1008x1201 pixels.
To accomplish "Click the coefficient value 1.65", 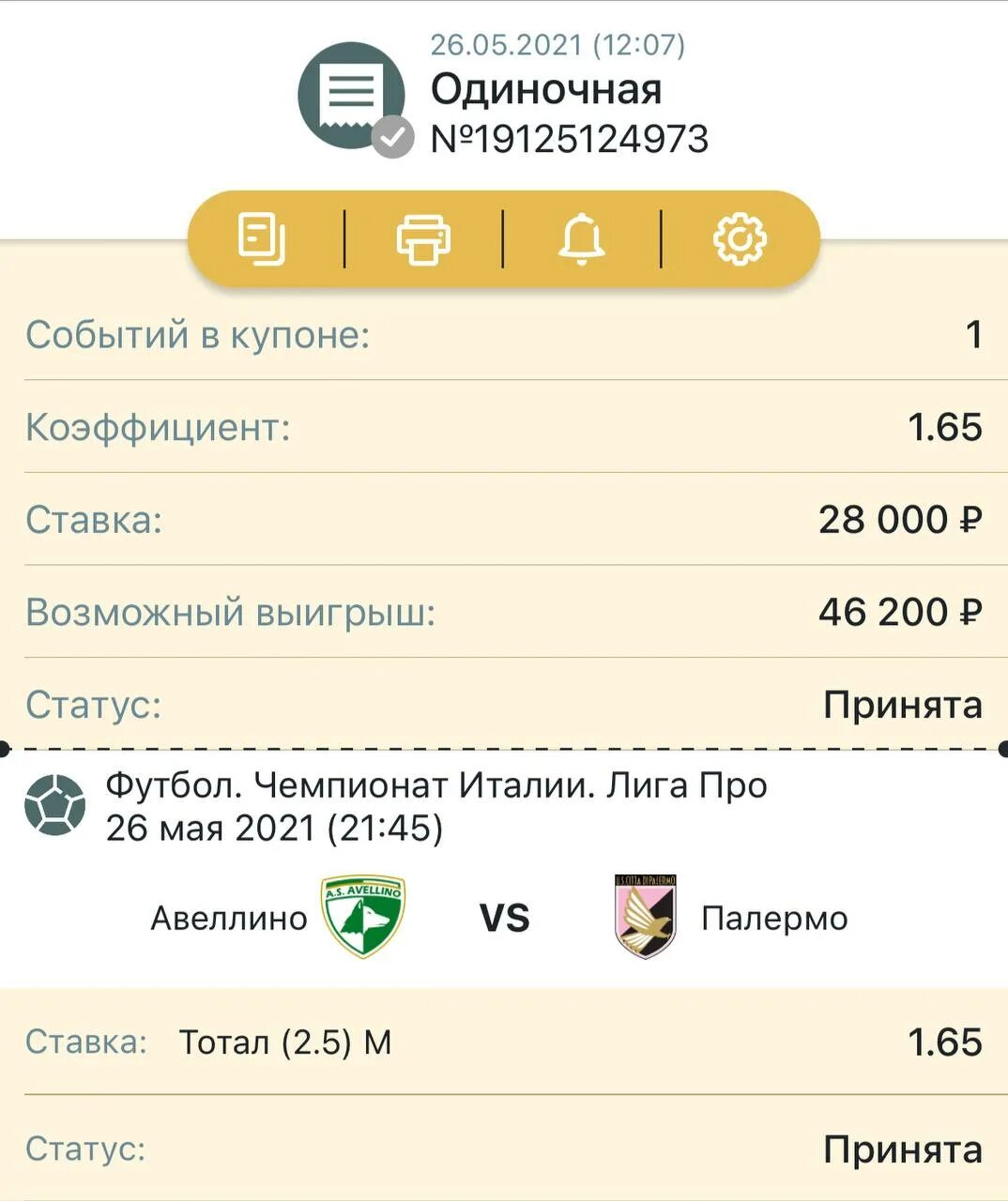I will pos(942,426).
